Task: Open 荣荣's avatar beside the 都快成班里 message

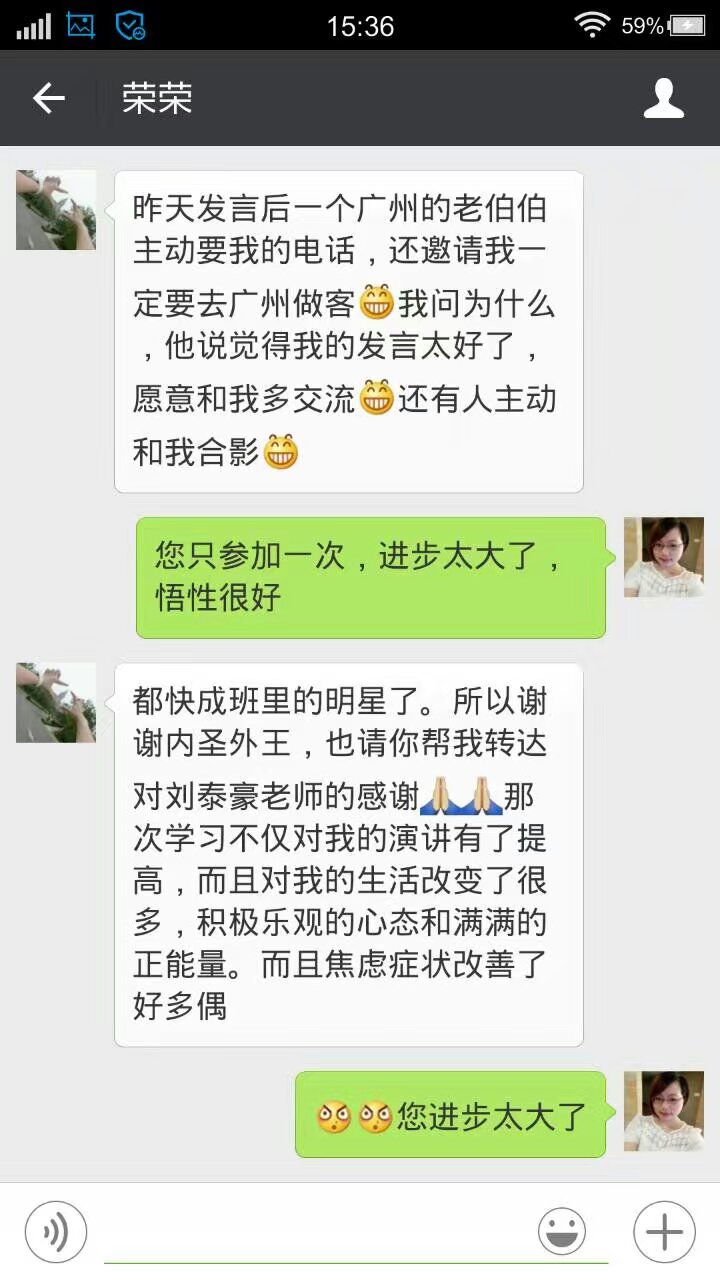Action: point(56,703)
